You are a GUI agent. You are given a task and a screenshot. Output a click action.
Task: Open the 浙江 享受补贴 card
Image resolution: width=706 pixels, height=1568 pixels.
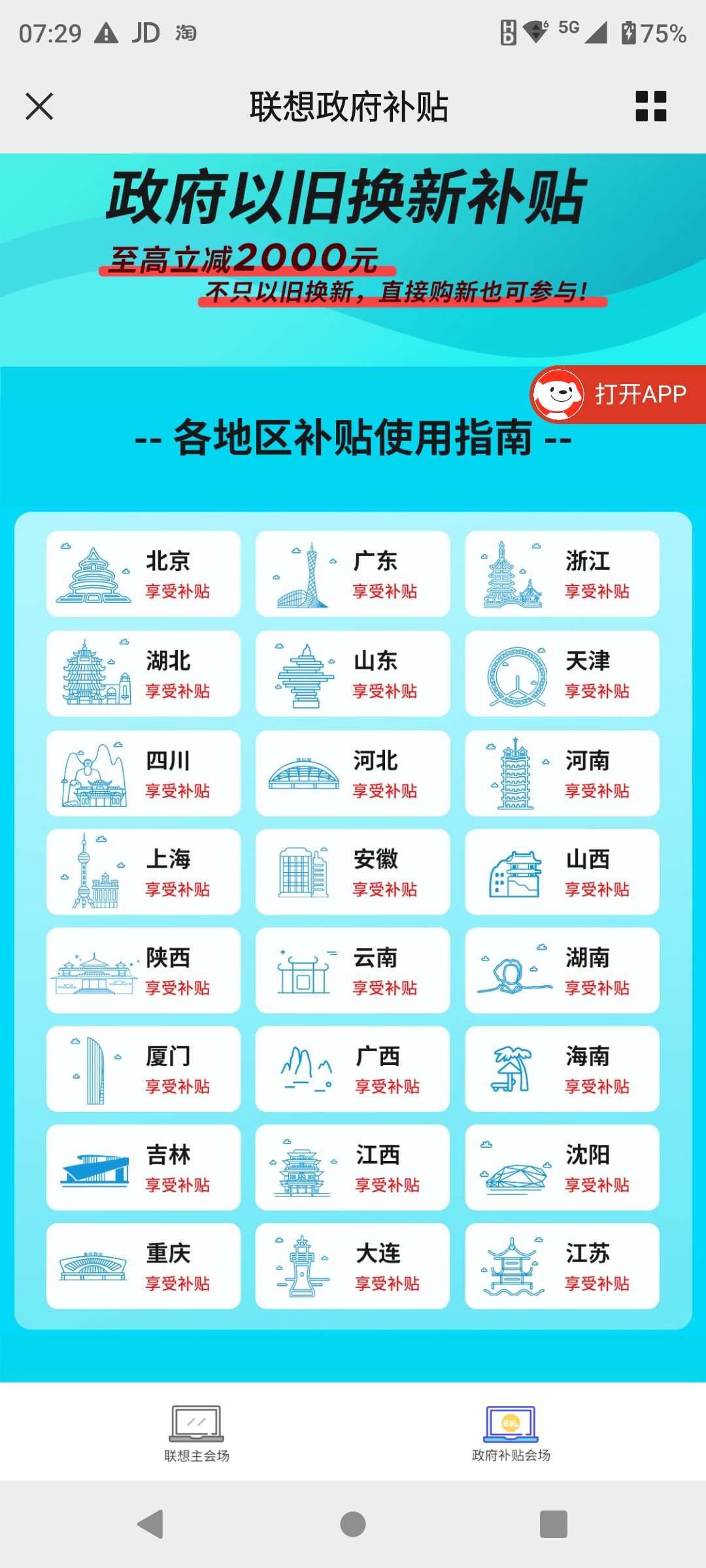click(562, 574)
